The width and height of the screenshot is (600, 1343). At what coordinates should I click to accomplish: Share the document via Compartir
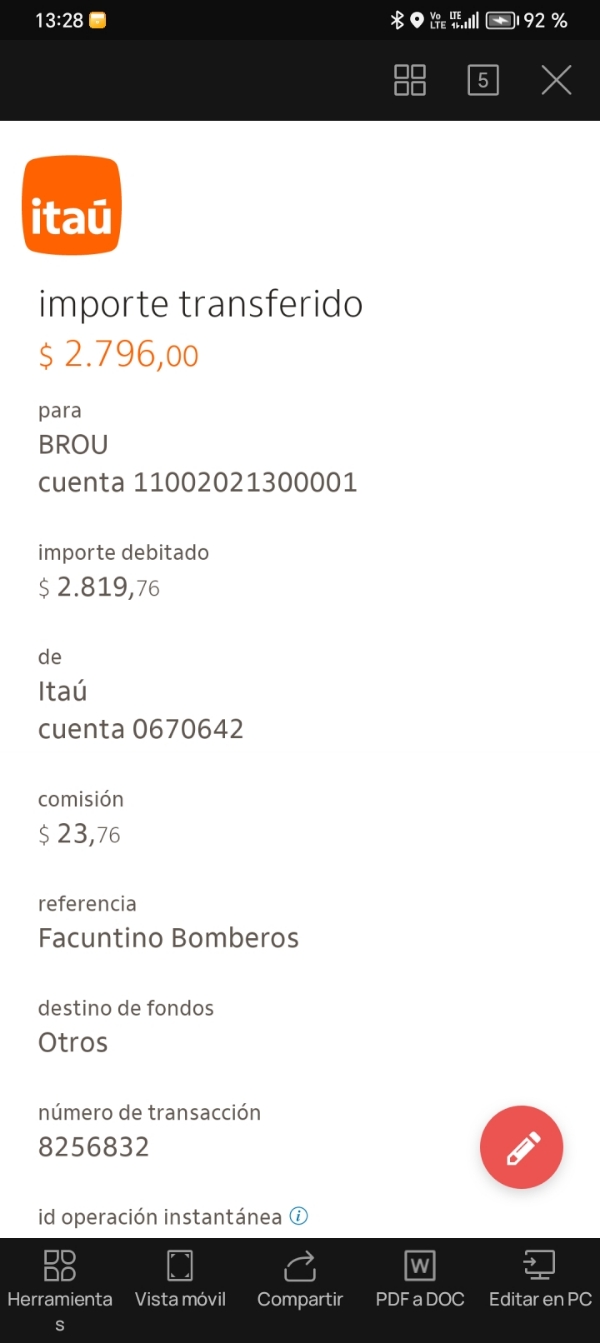tap(300, 1280)
